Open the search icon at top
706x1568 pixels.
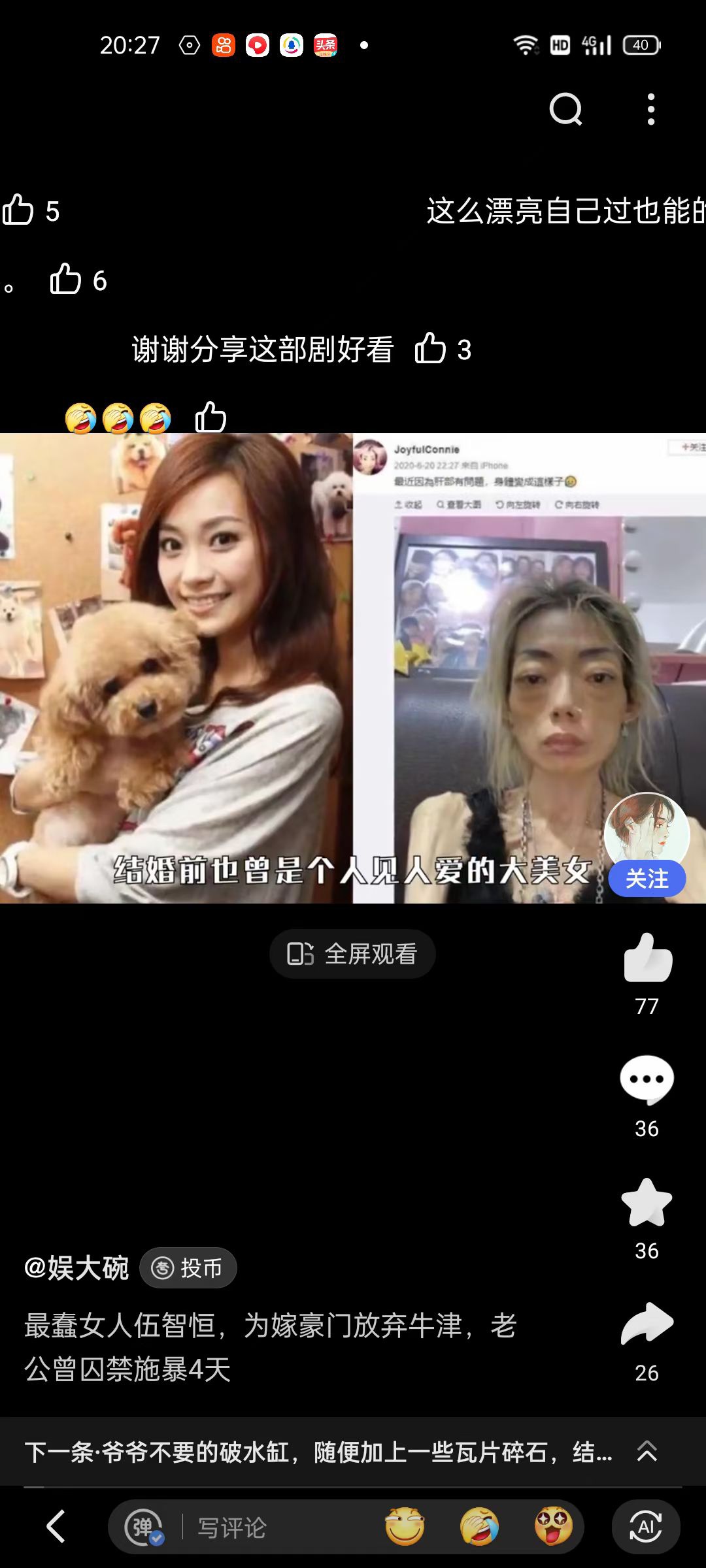[565, 109]
